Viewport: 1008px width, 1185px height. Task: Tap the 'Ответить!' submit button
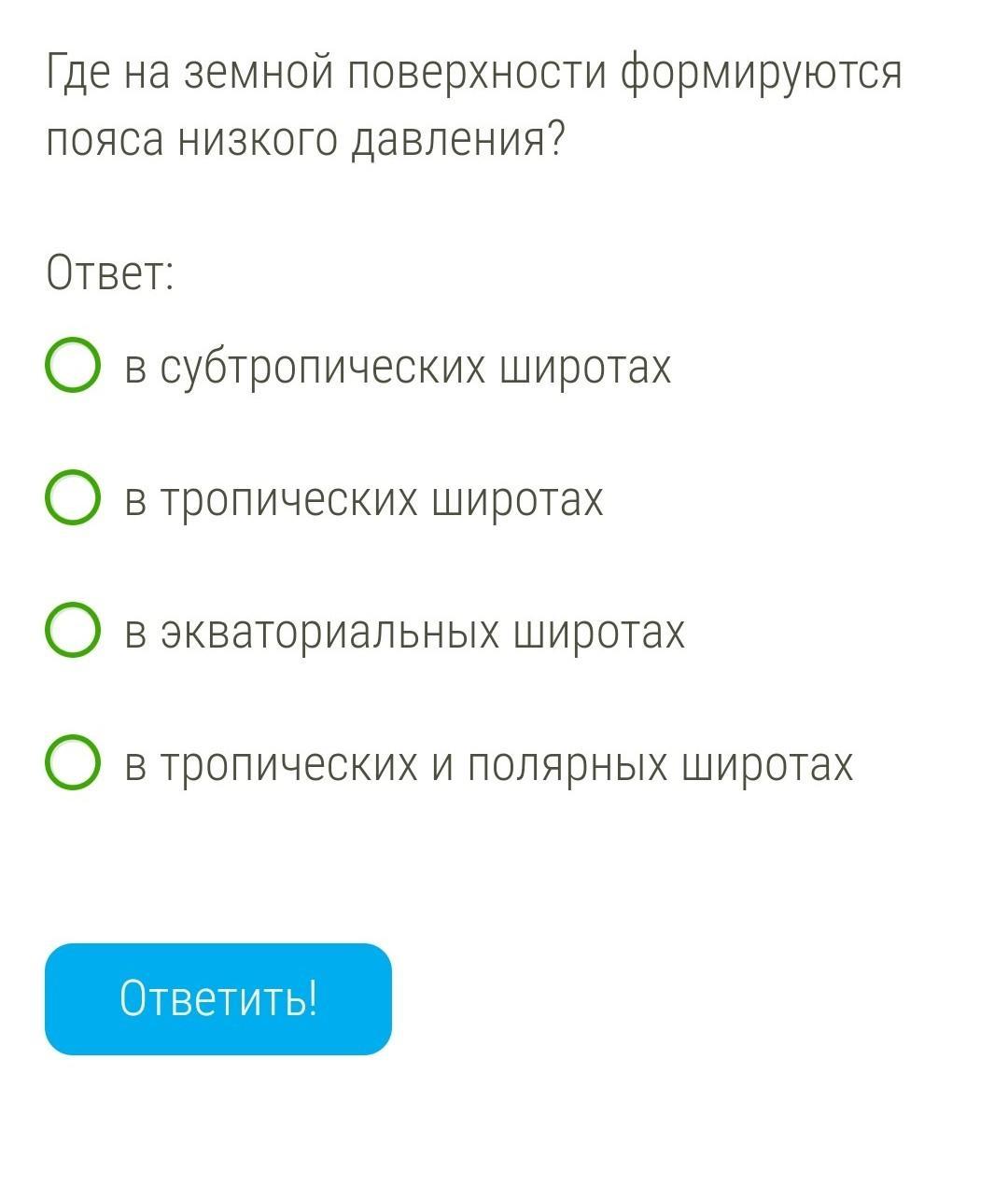[218, 999]
